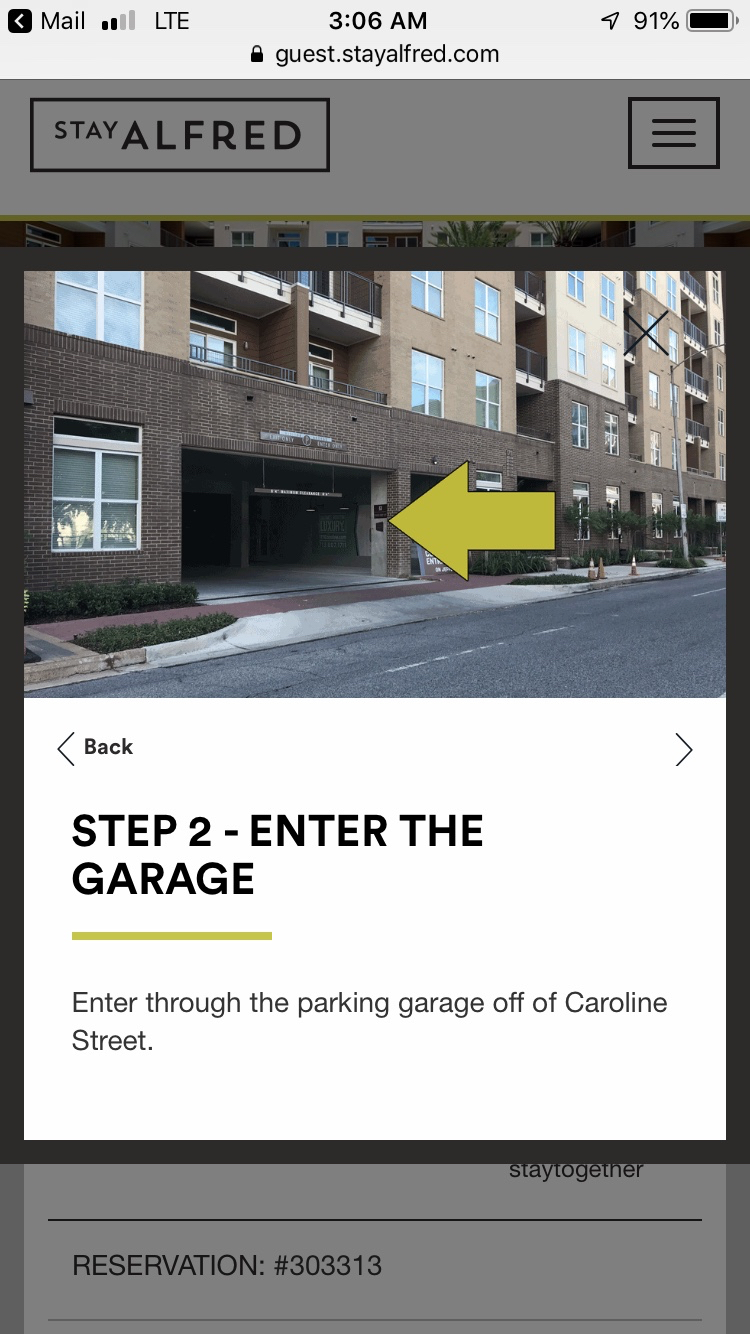Viewport: 750px width, 1334px height.
Task: Open the hamburger menu
Action: pos(673,133)
